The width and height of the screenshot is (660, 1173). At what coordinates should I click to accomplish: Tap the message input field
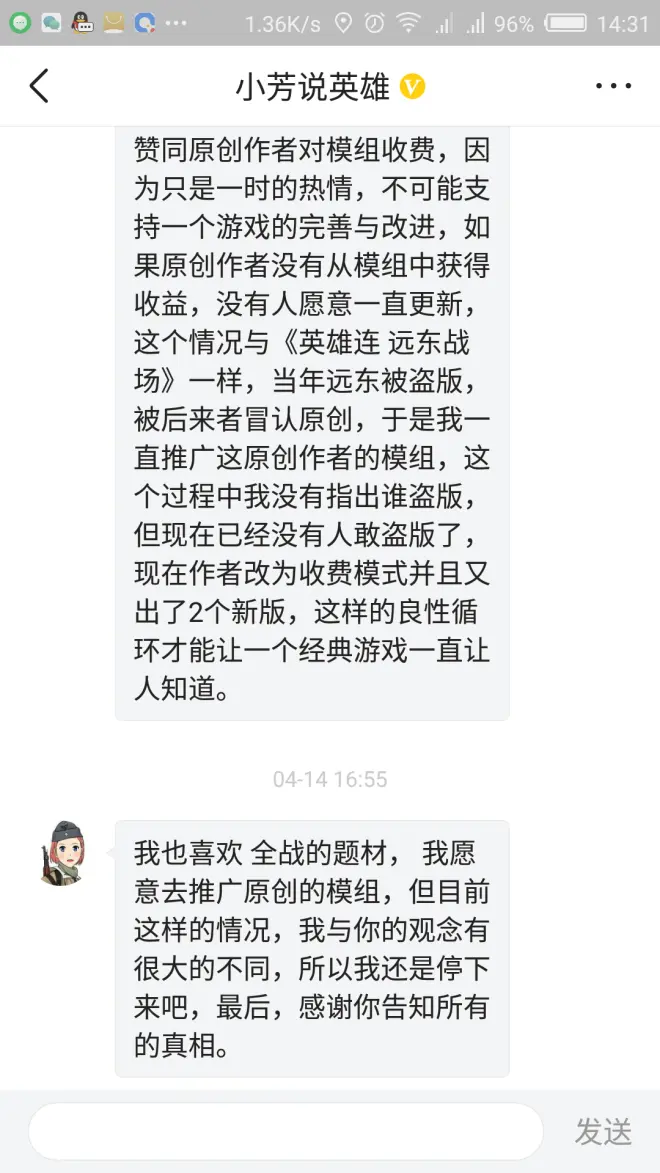(286, 1131)
